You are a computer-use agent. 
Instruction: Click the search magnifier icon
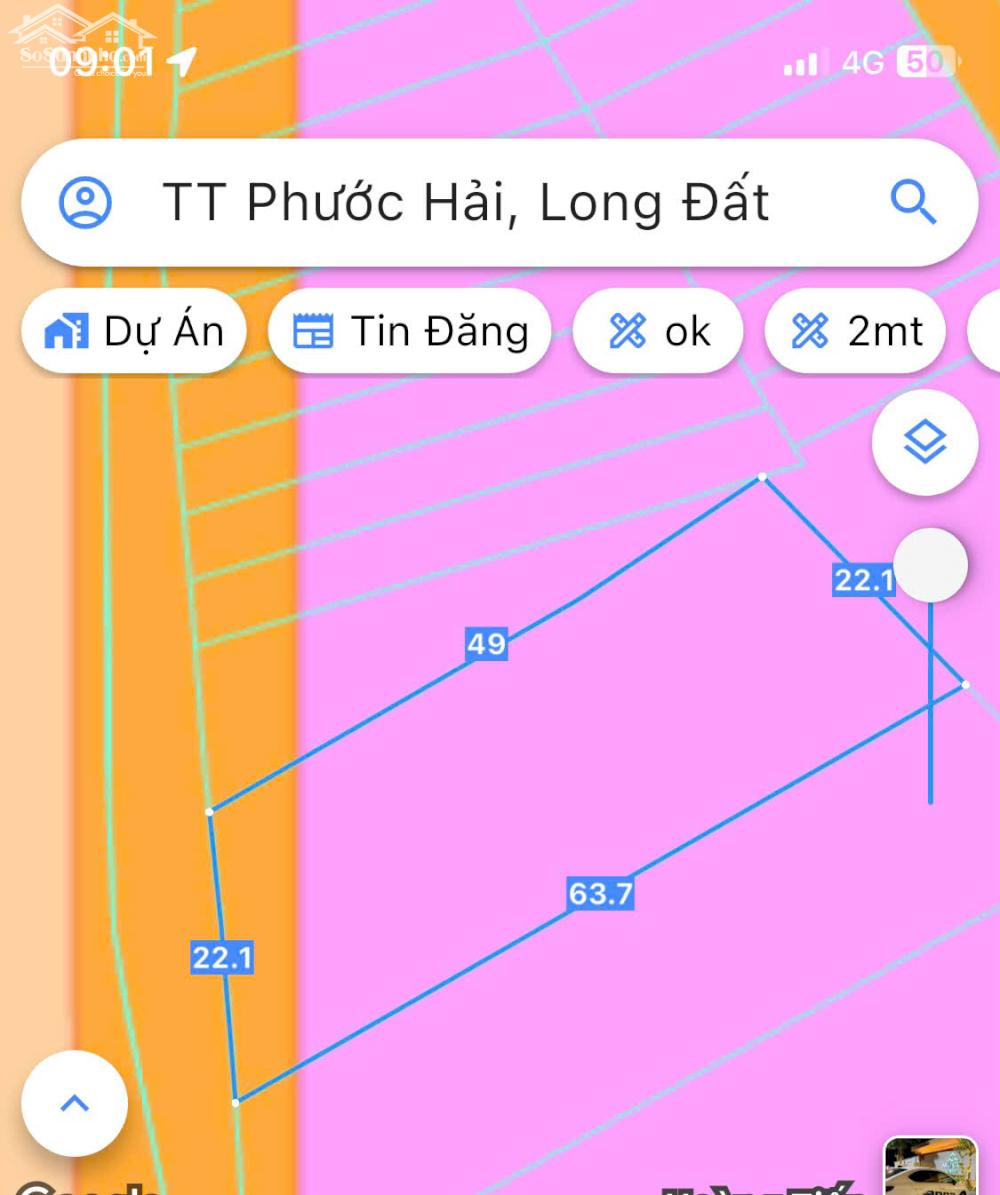[912, 201]
